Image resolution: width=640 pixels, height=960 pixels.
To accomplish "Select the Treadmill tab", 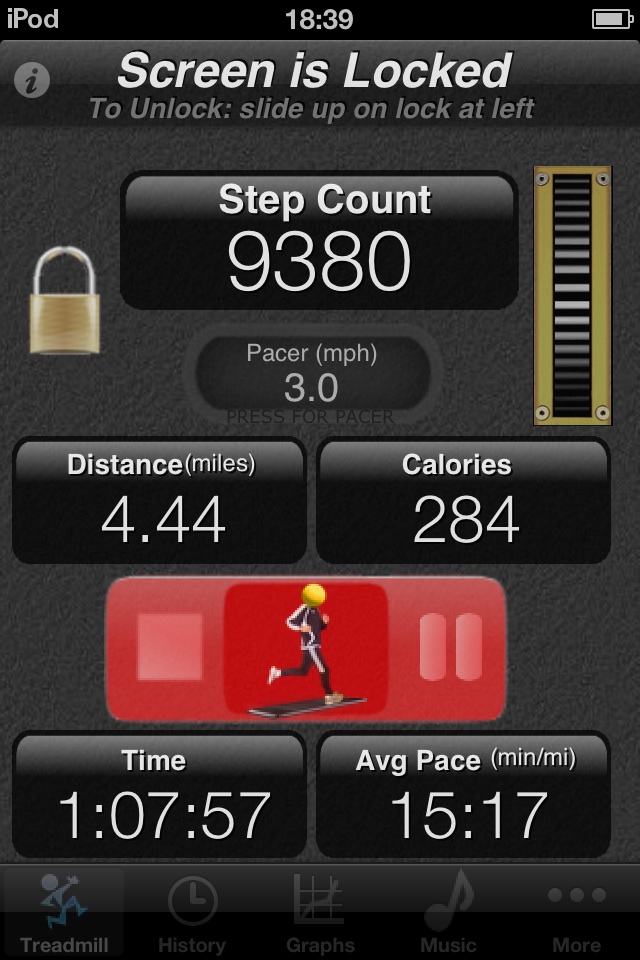I will pos(64,912).
